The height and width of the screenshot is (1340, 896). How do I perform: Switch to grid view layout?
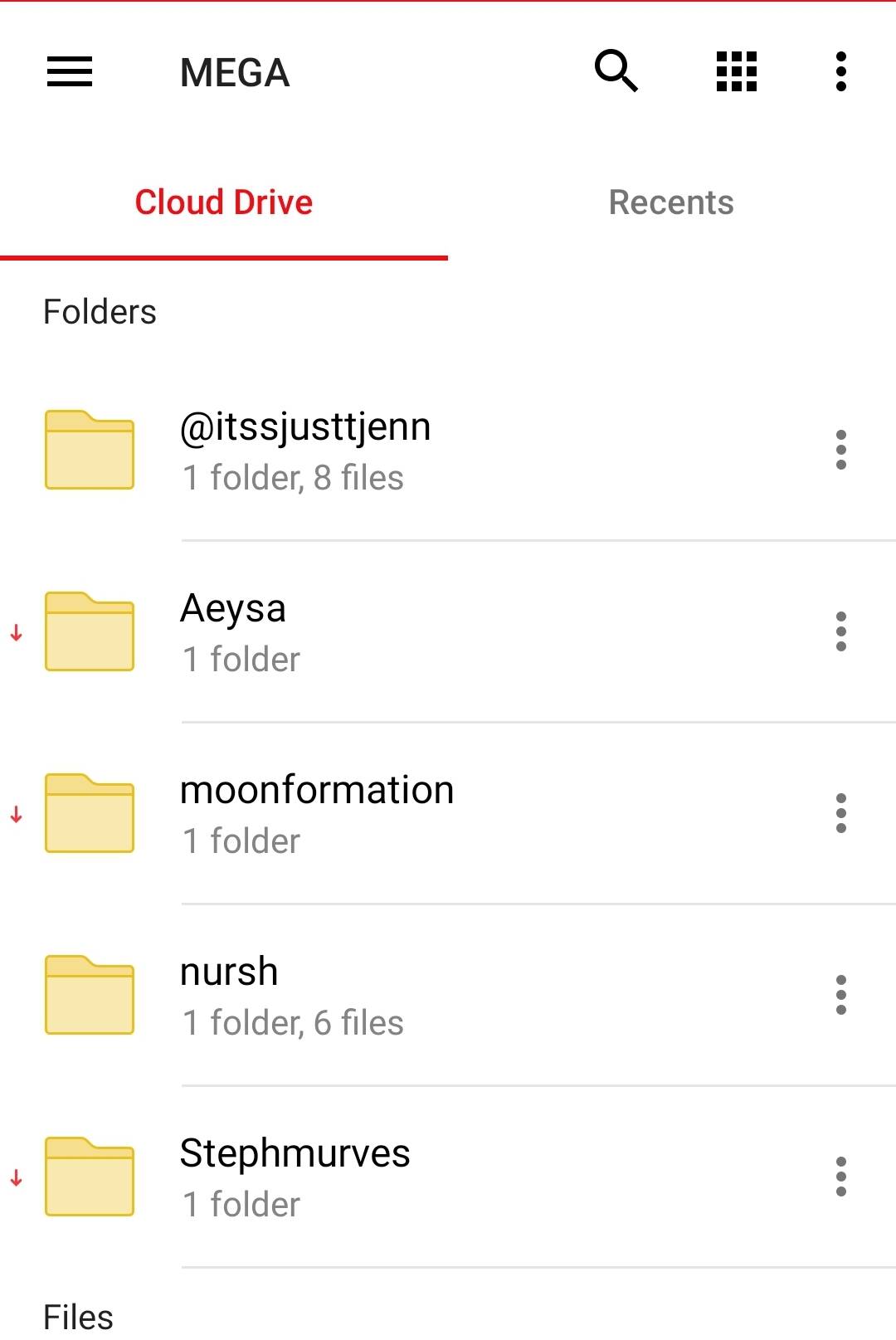735,72
